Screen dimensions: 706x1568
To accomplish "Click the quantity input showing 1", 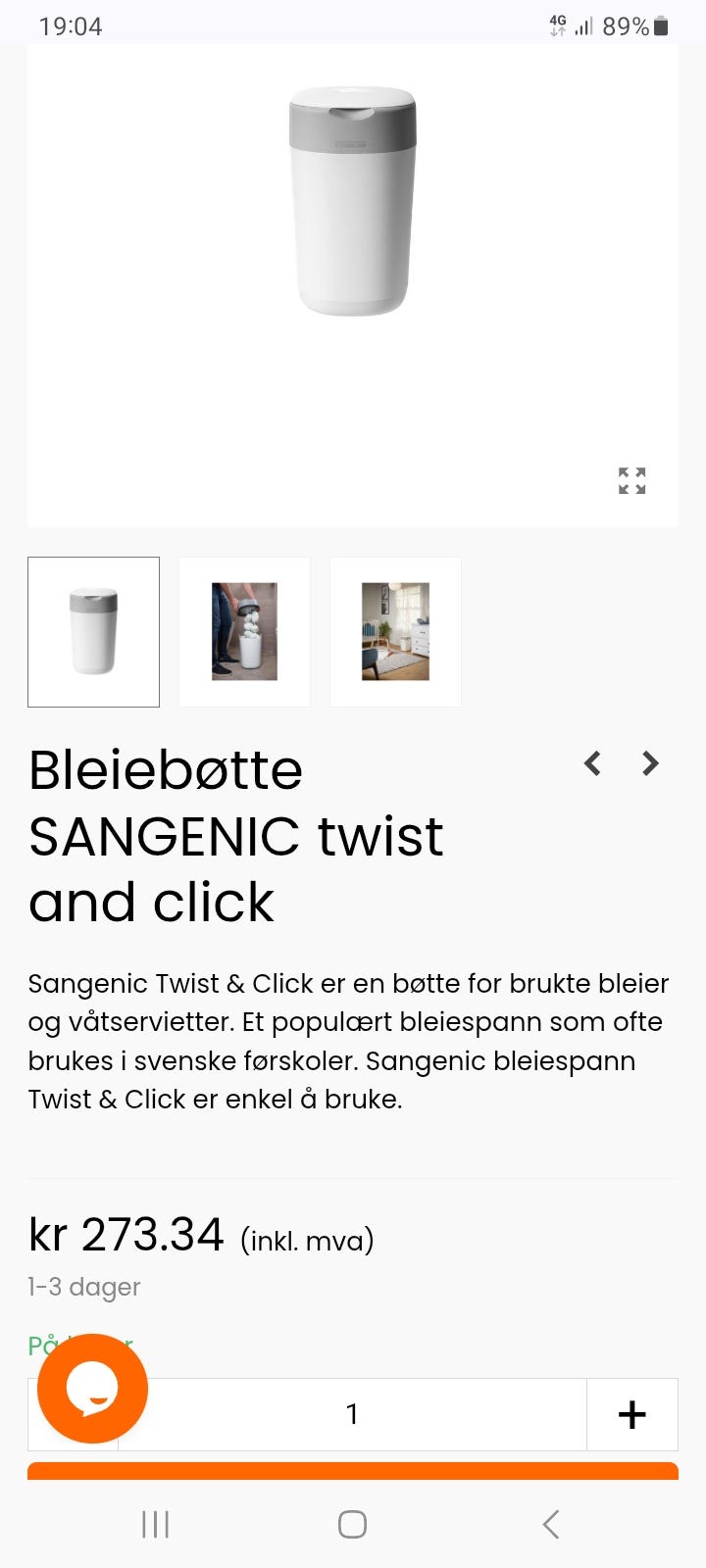I will point(353,1414).
